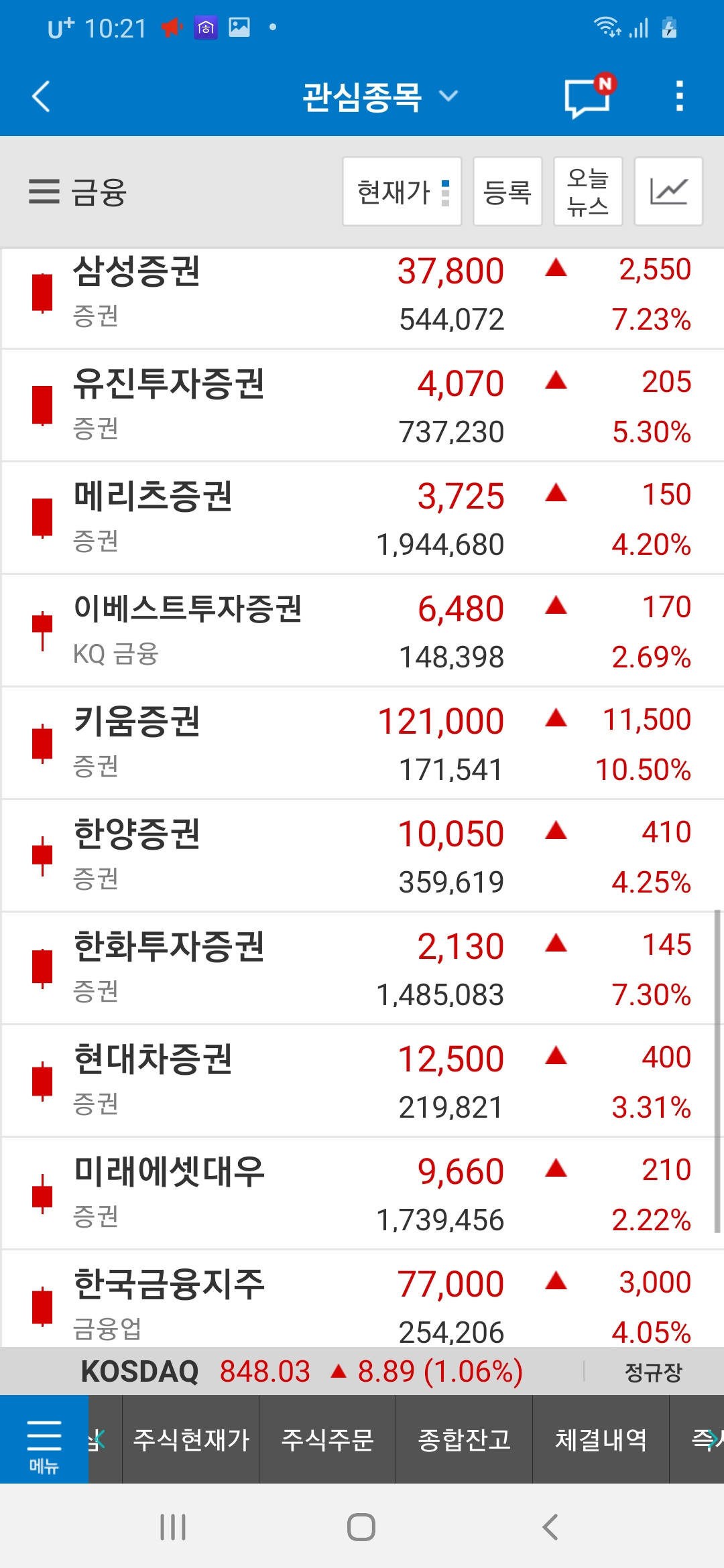Tap the 등록 button
This screenshot has width=724, height=1568.
coord(507,192)
